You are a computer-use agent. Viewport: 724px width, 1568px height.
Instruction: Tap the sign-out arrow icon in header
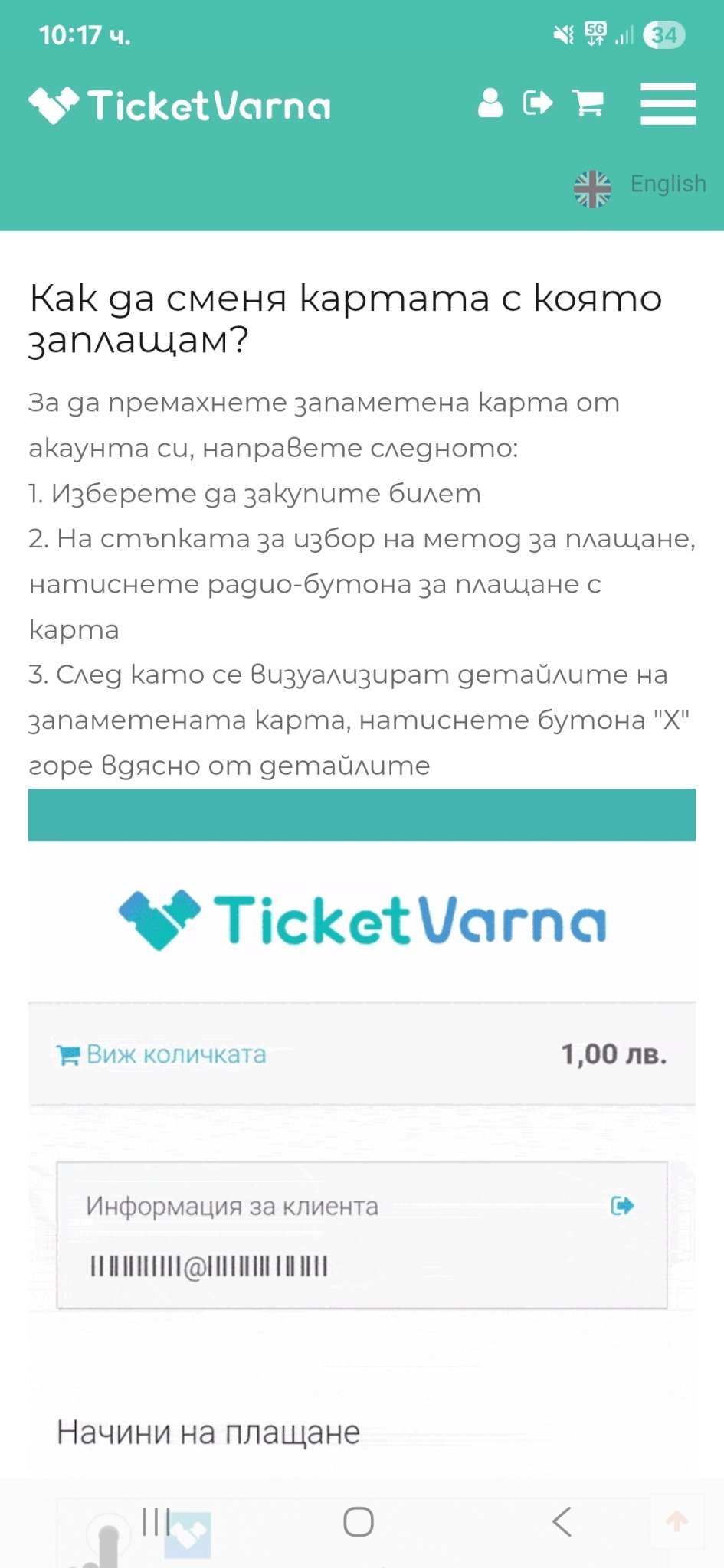(x=538, y=103)
